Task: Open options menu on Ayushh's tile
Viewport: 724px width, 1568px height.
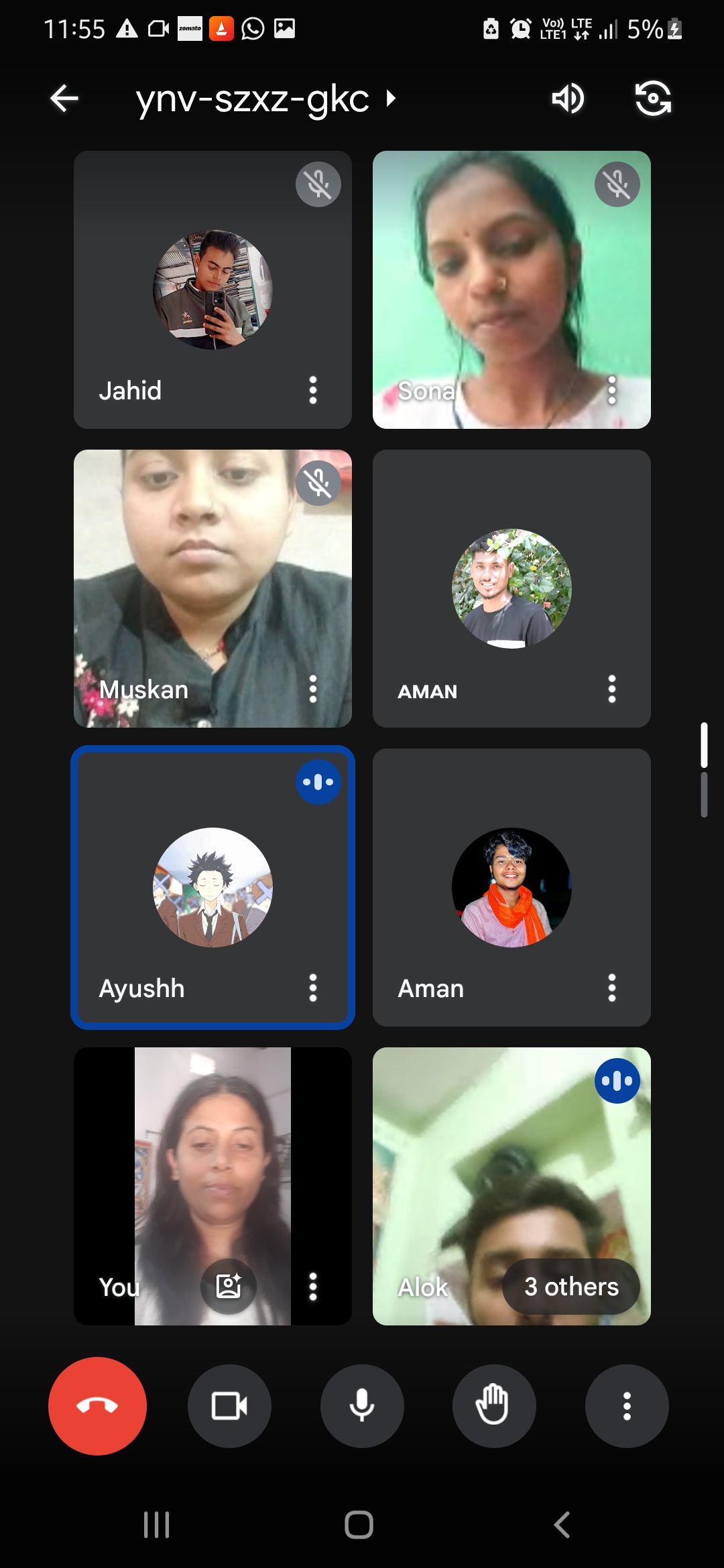Action: (x=312, y=988)
